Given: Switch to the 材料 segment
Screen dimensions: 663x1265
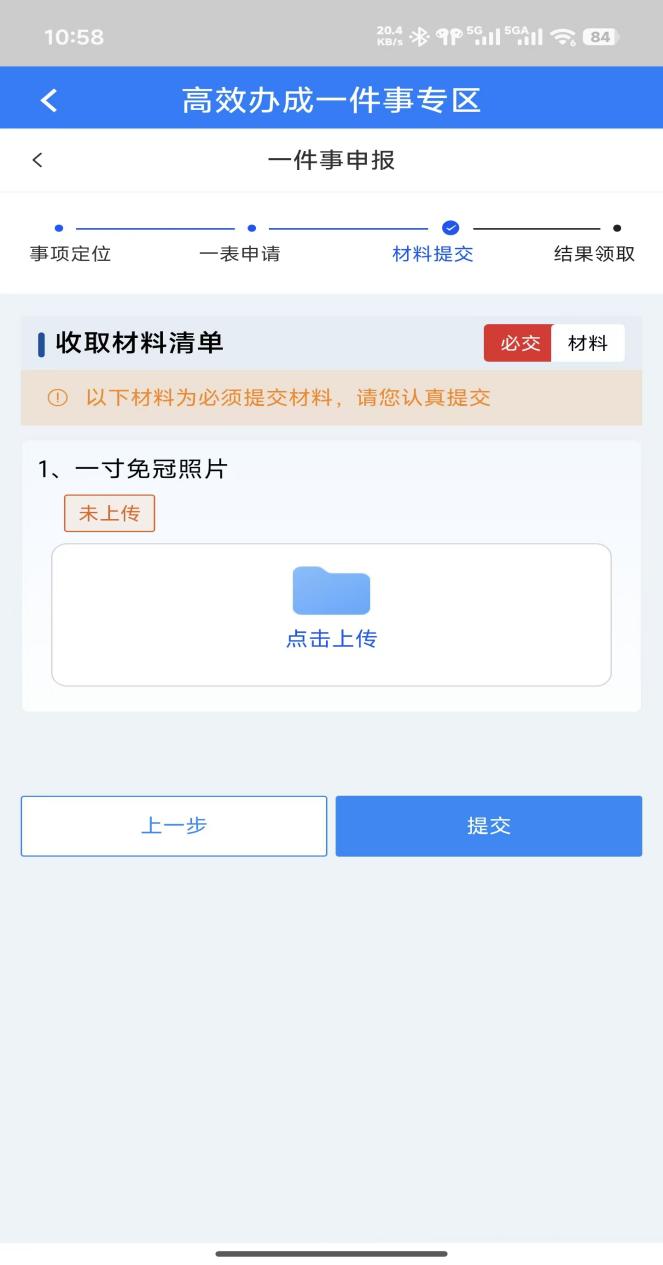Looking at the screenshot, I should click(588, 343).
